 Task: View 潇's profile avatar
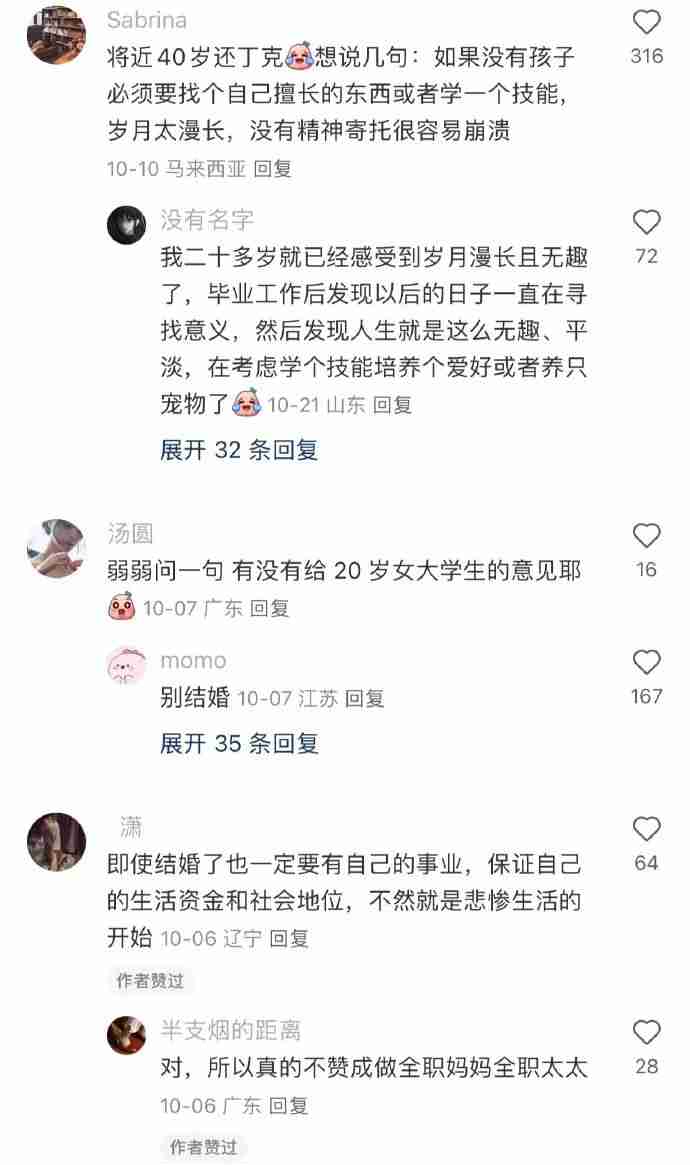56,841
